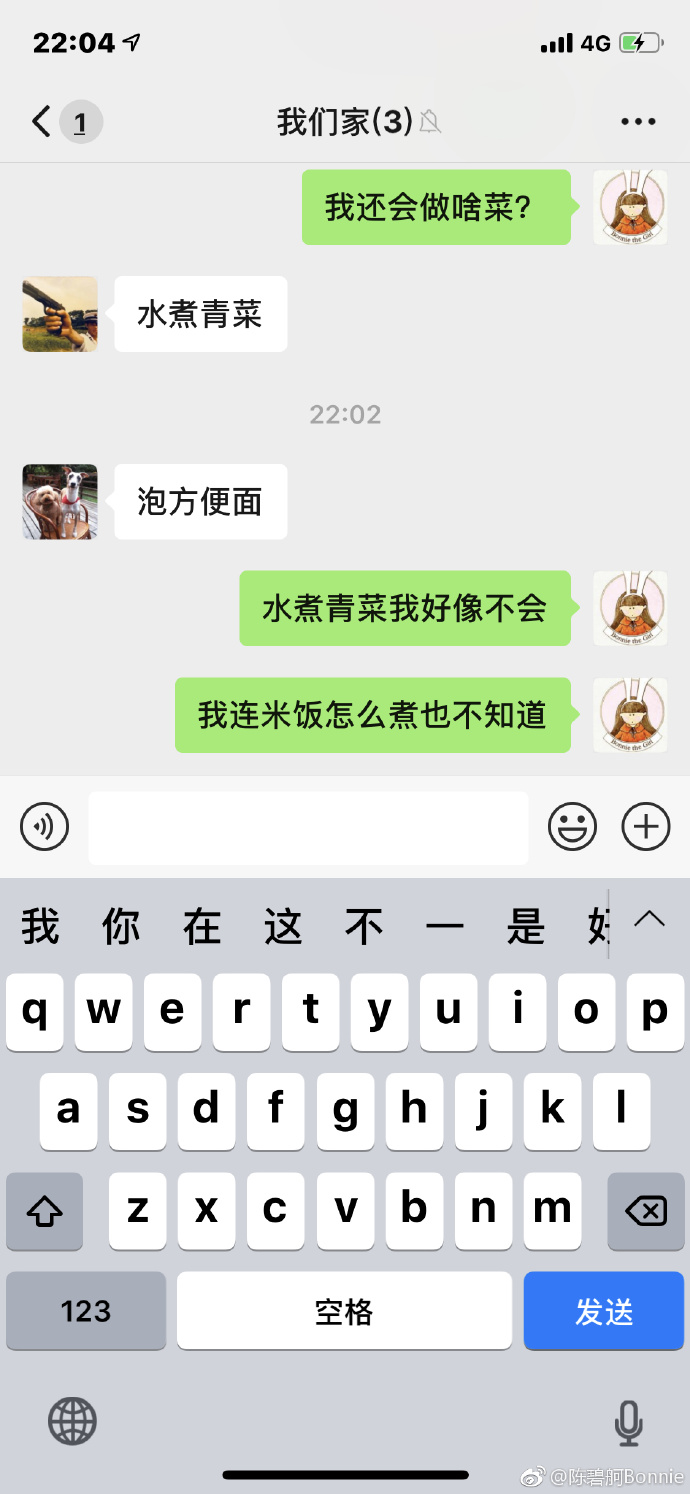Expand the keyboard candidate word list
Image resolution: width=690 pixels, height=1494 pixels.
tap(650, 918)
